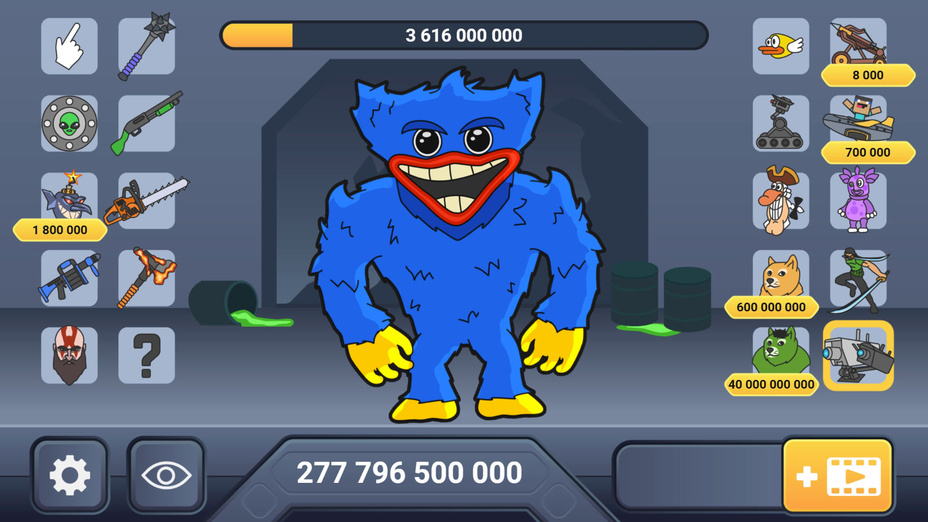Toggle the eye visibility button
The image size is (928, 522).
[166, 475]
